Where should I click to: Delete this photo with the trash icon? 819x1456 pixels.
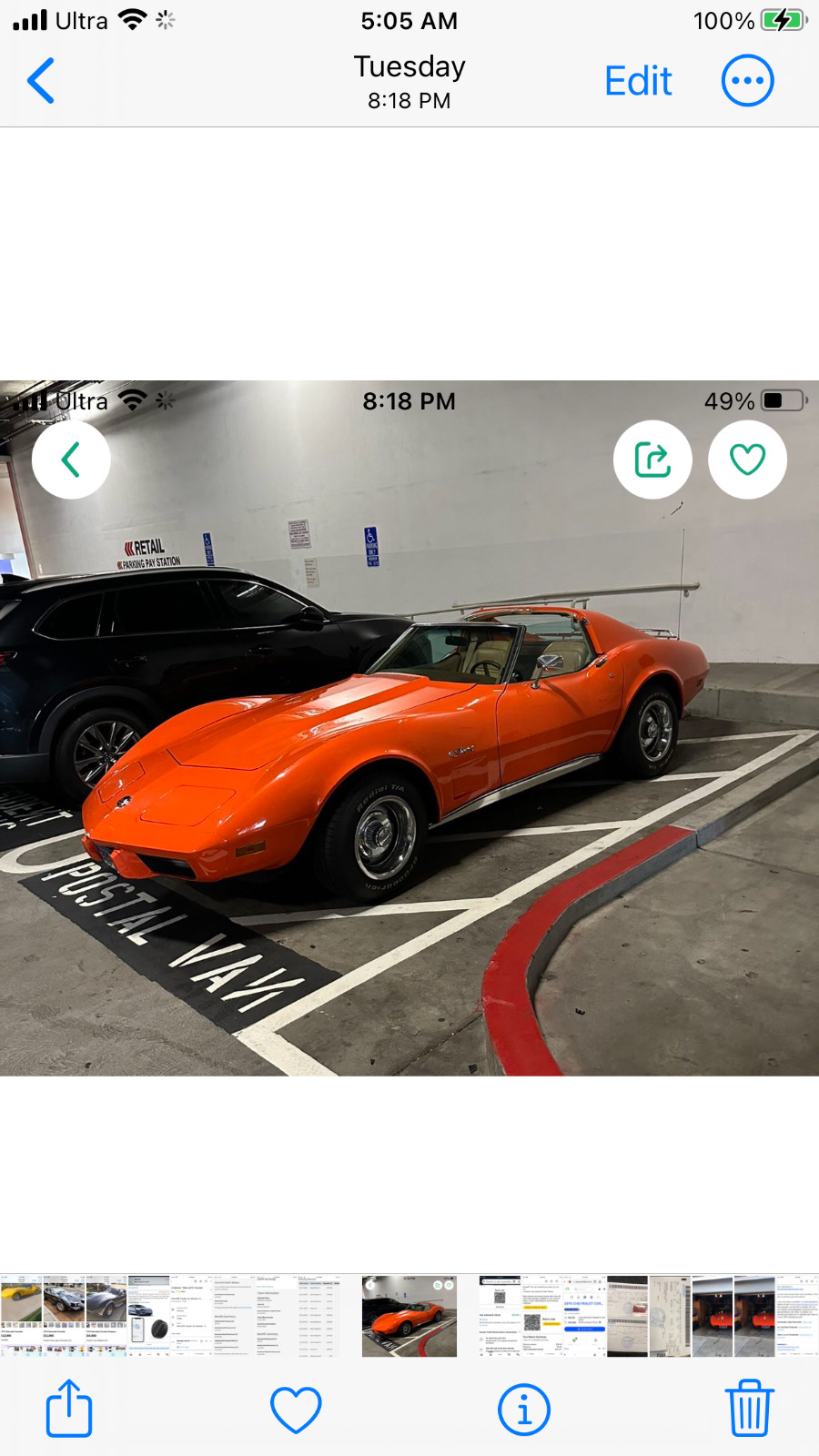(749, 1408)
